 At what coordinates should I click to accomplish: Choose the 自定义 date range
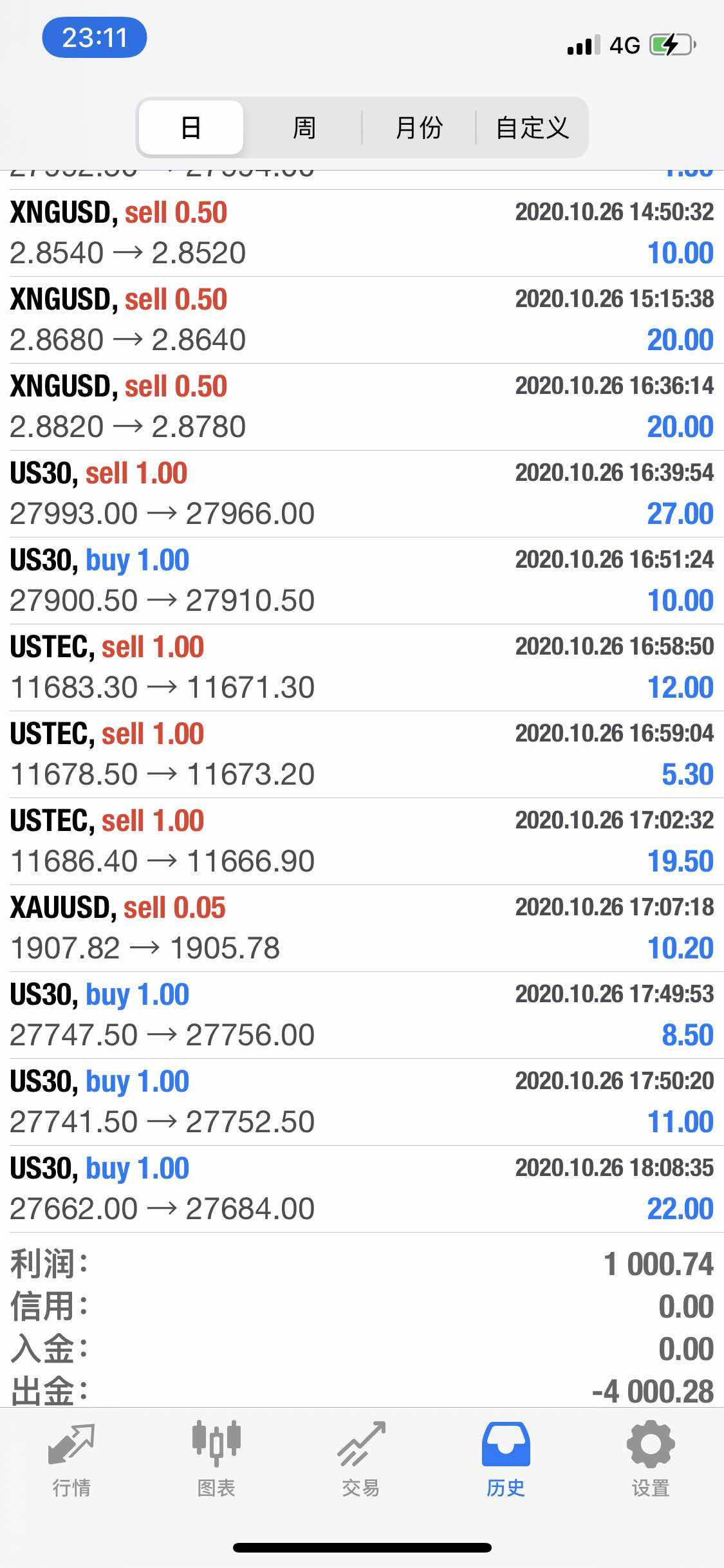coord(532,127)
